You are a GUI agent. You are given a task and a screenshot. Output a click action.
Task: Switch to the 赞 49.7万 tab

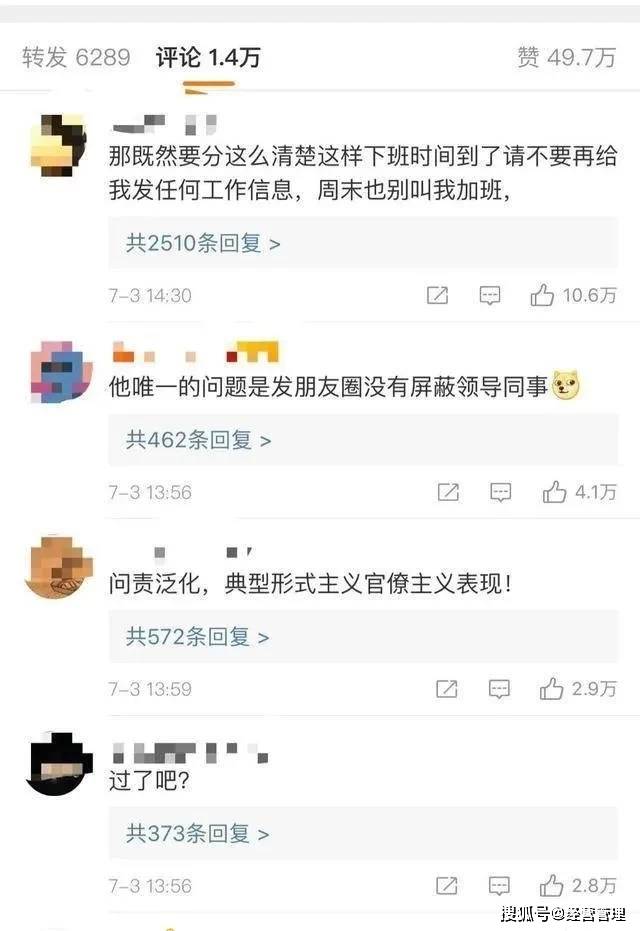point(566,57)
